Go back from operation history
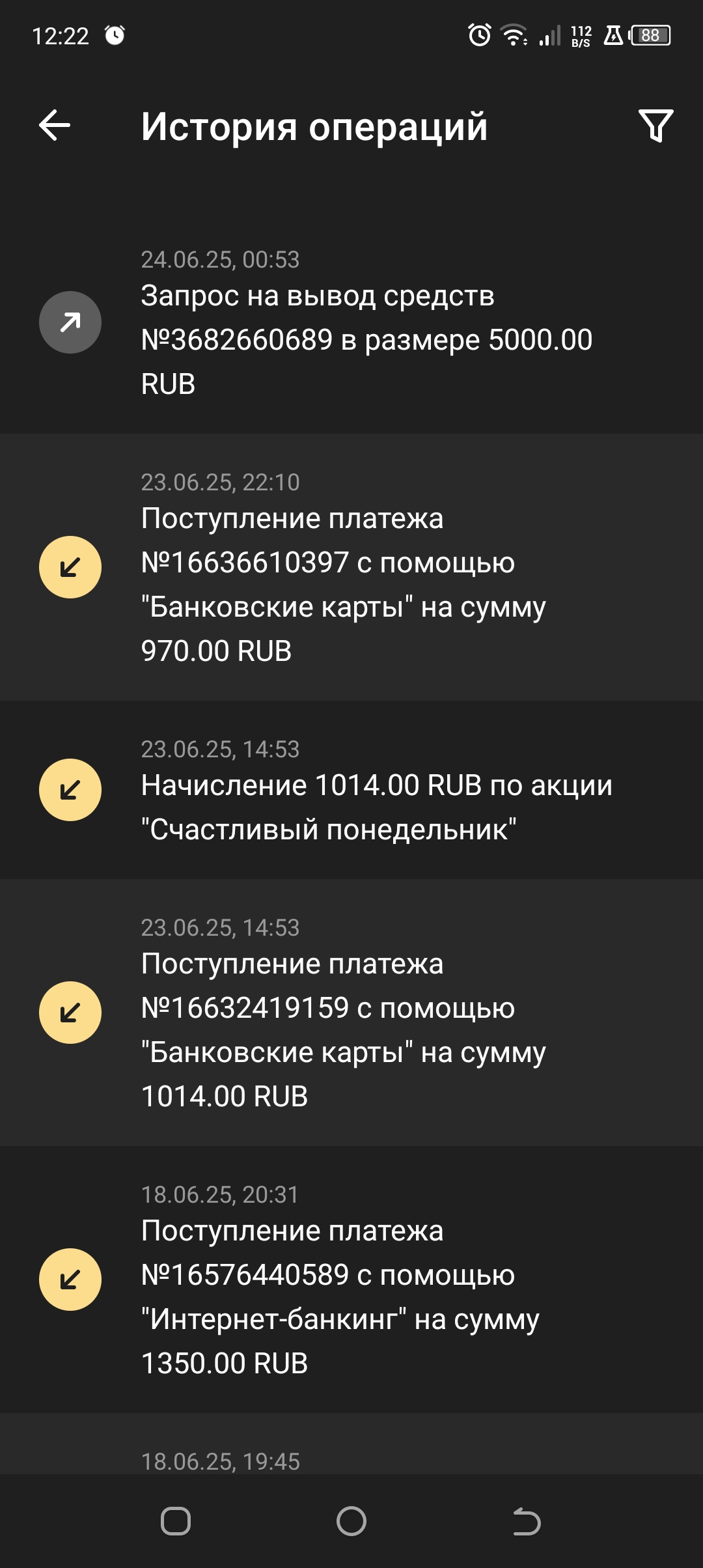 [x=55, y=125]
